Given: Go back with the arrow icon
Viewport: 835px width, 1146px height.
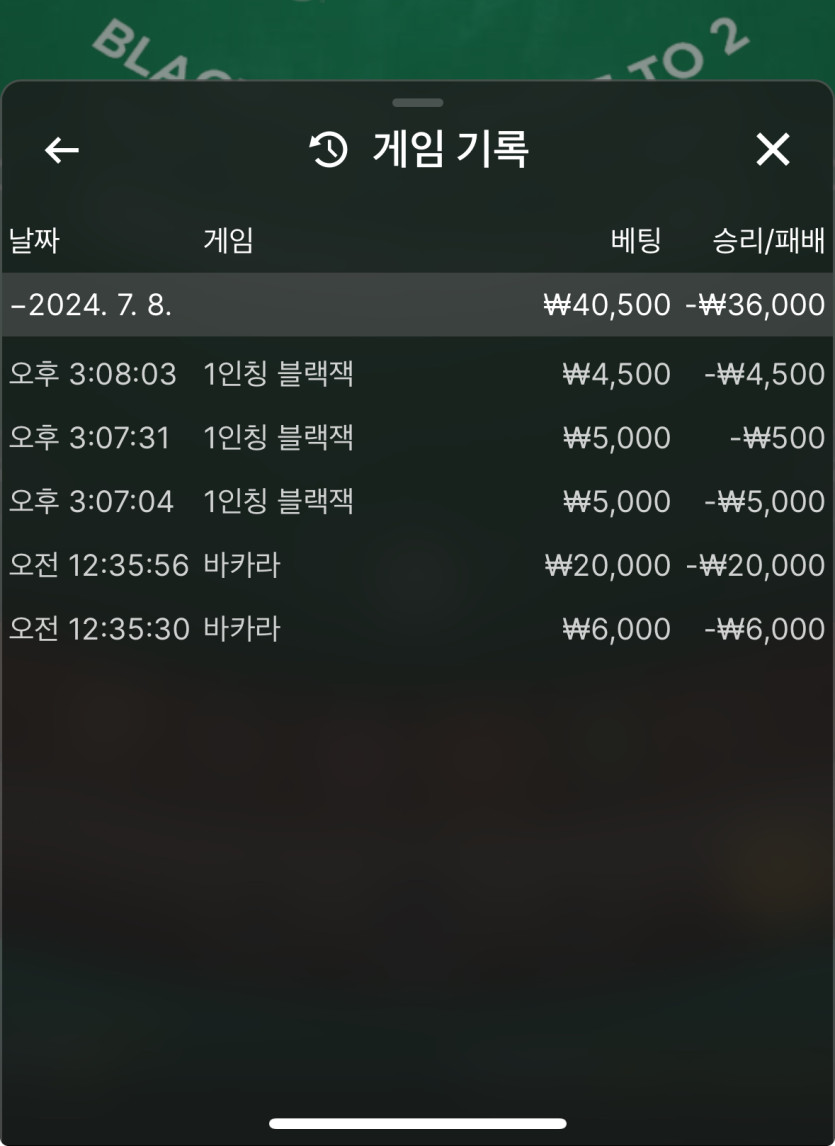Looking at the screenshot, I should [62, 150].
